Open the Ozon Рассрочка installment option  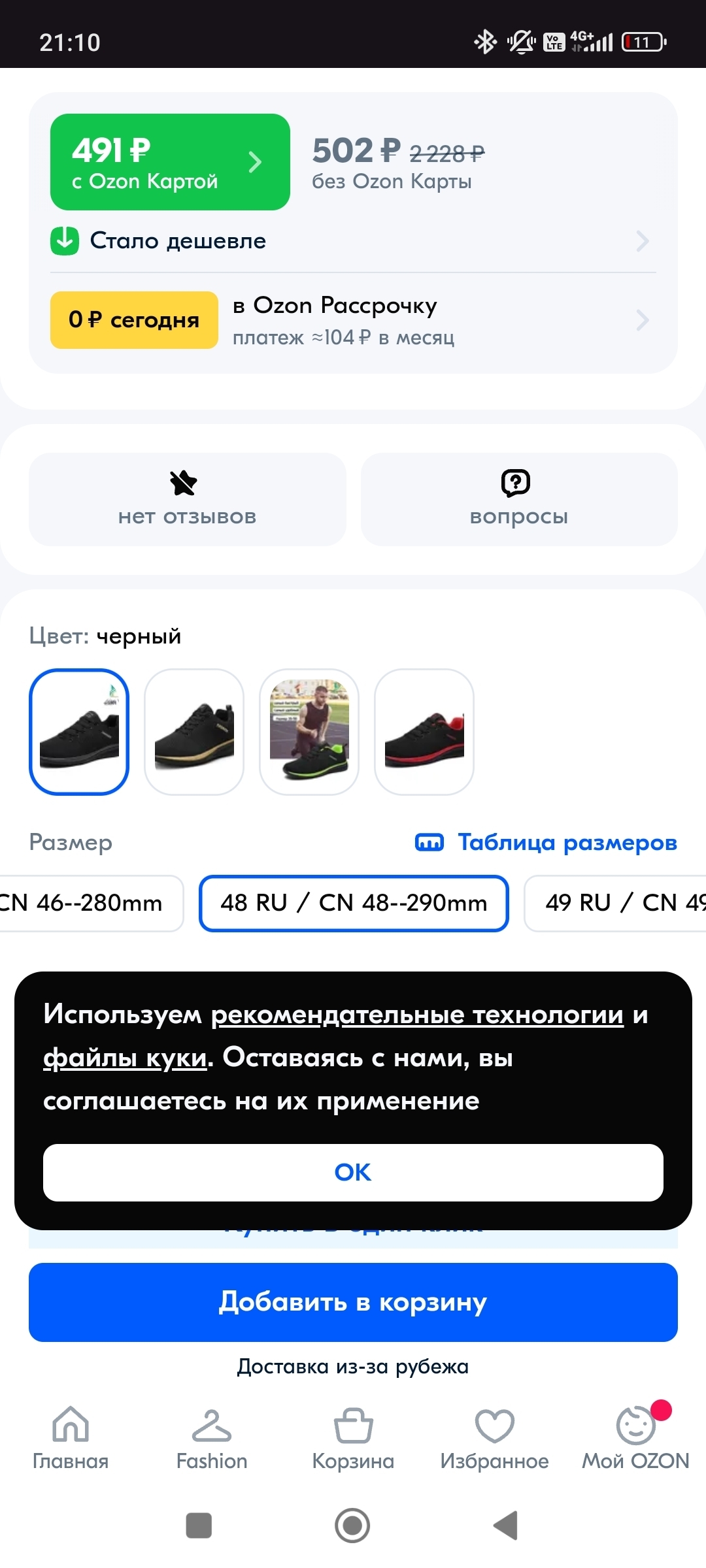point(353,320)
